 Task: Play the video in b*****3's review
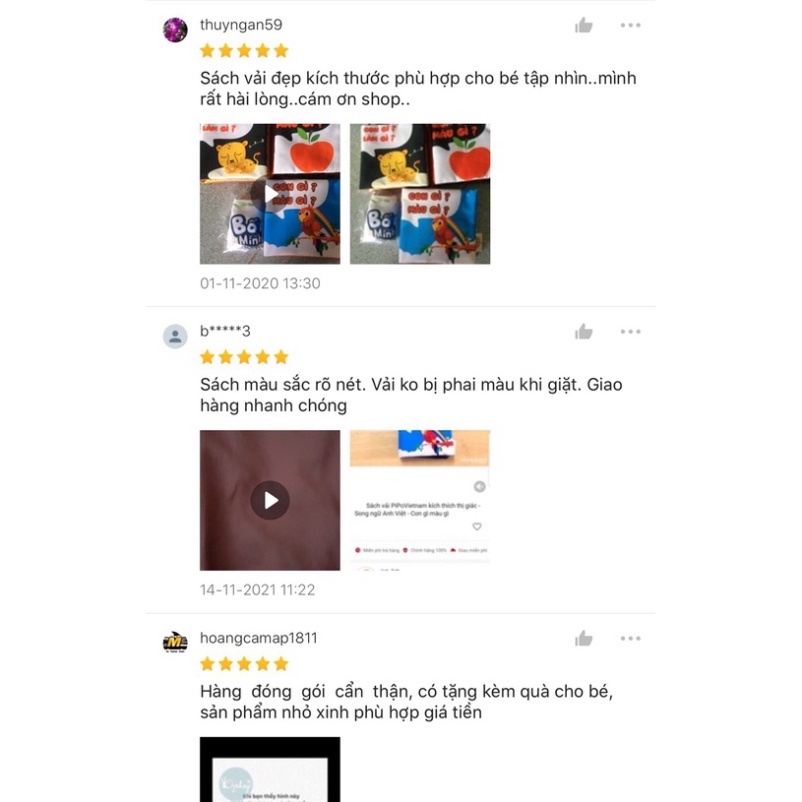270,500
